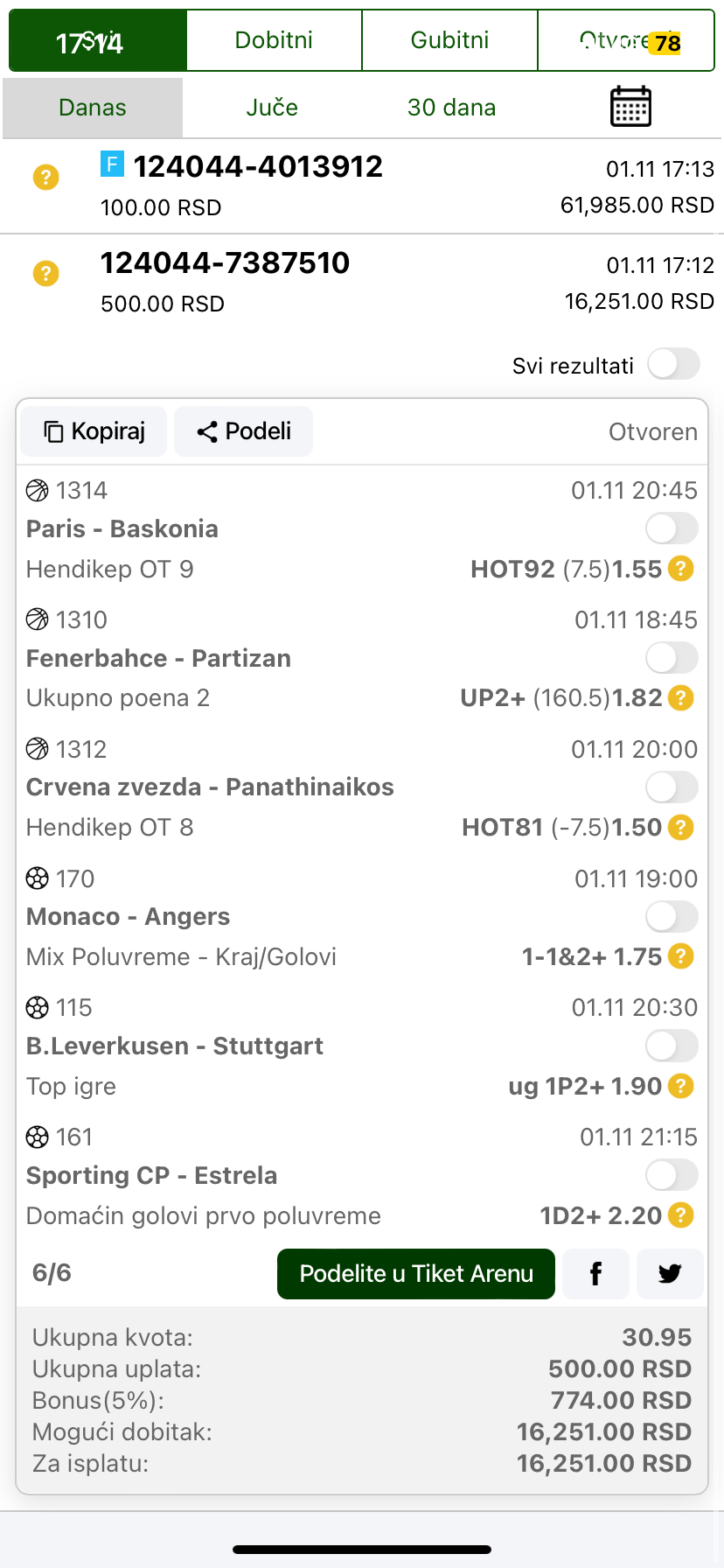724x1568 pixels.
Task: Open the calendar date picker
Action: 630,108
